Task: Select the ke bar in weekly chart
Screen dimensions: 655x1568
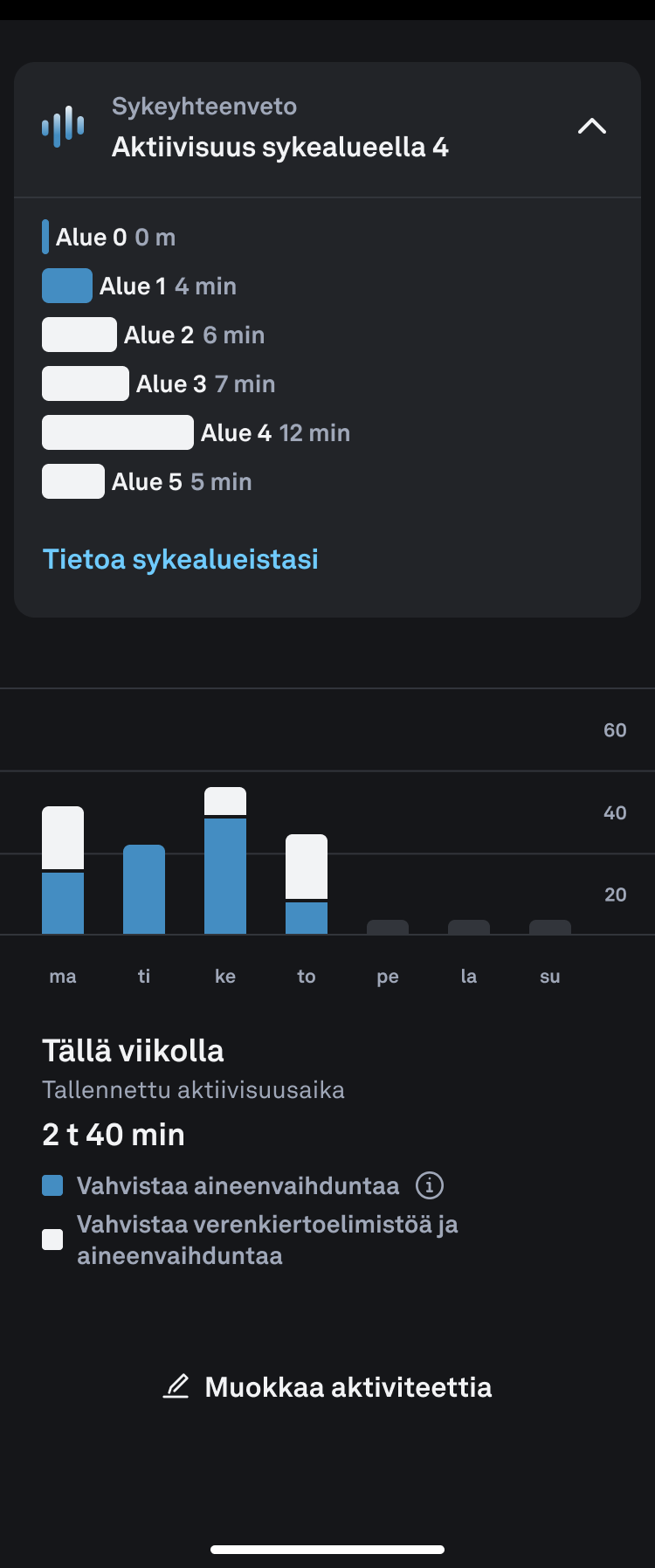Action: click(x=225, y=861)
